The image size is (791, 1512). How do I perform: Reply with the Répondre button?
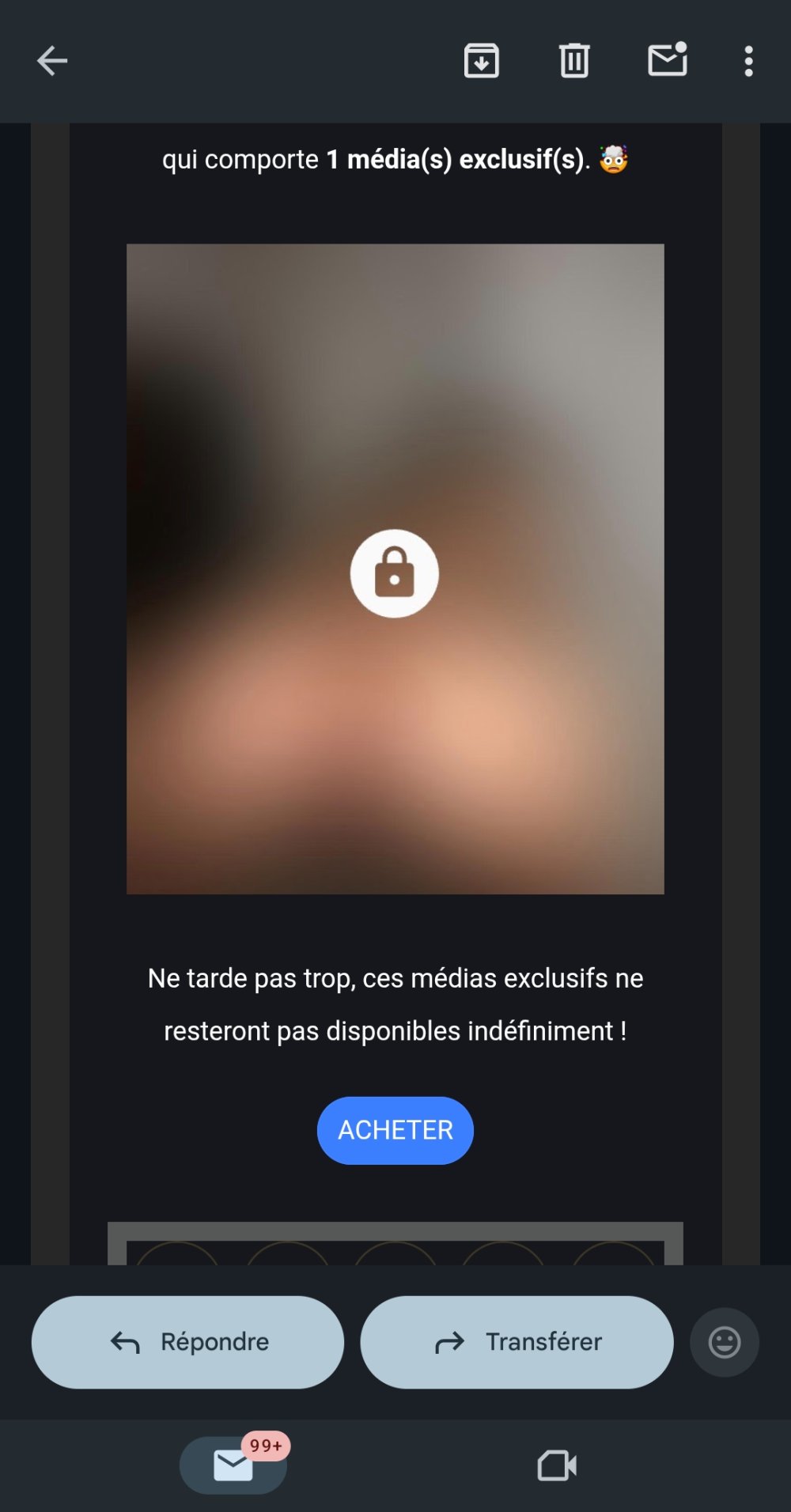188,1342
